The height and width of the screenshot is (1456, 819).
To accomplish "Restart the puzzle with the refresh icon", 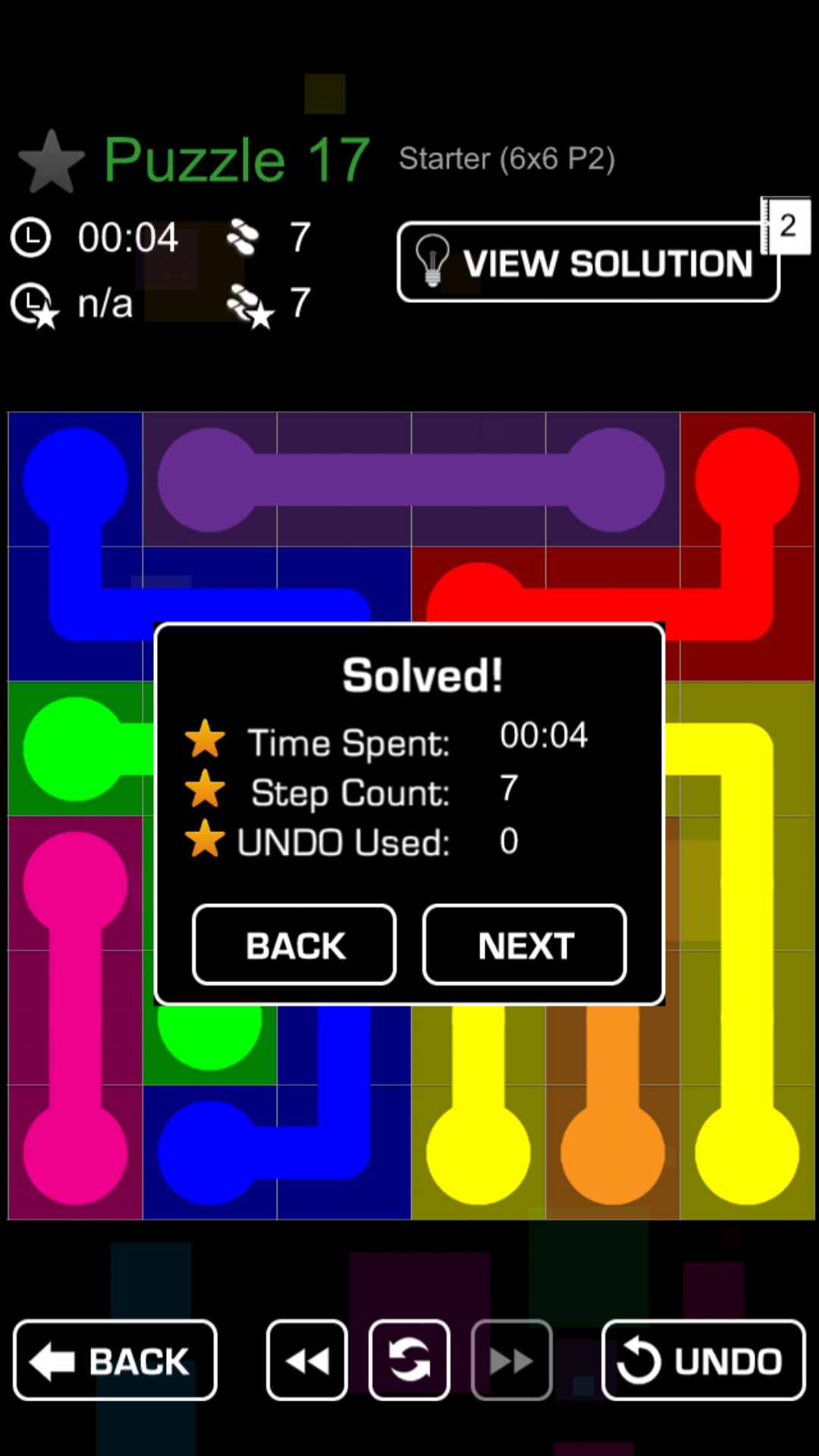I will coord(409,1360).
